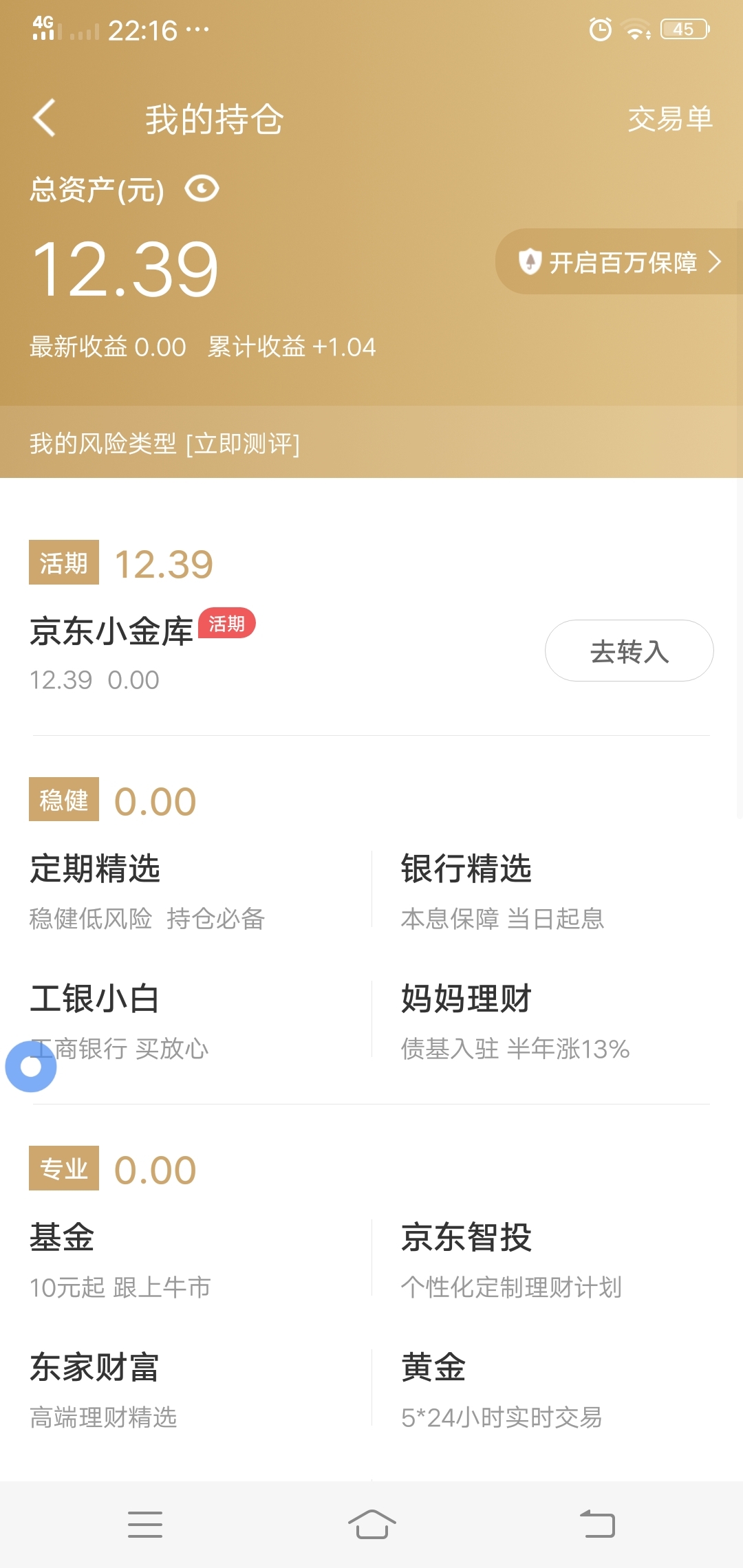Hide total assets with the eye icon
The image size is (743, 1568).
(202, 188)
